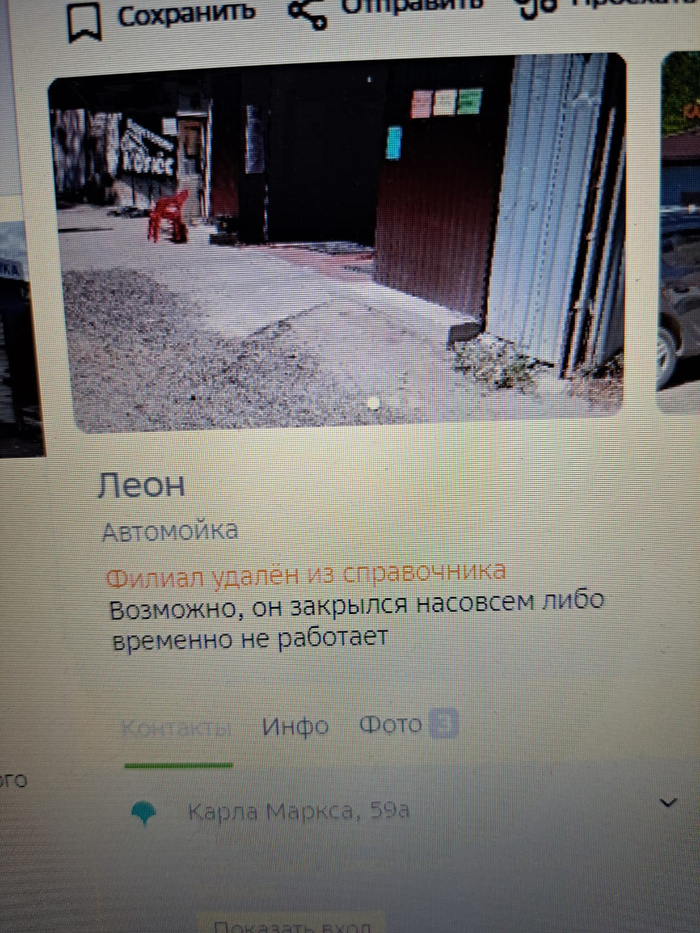Viewport: 700px width, 933px height.
Task: Expand the Карла Маркса, 59а address row
Action: [x=664, y=803]
